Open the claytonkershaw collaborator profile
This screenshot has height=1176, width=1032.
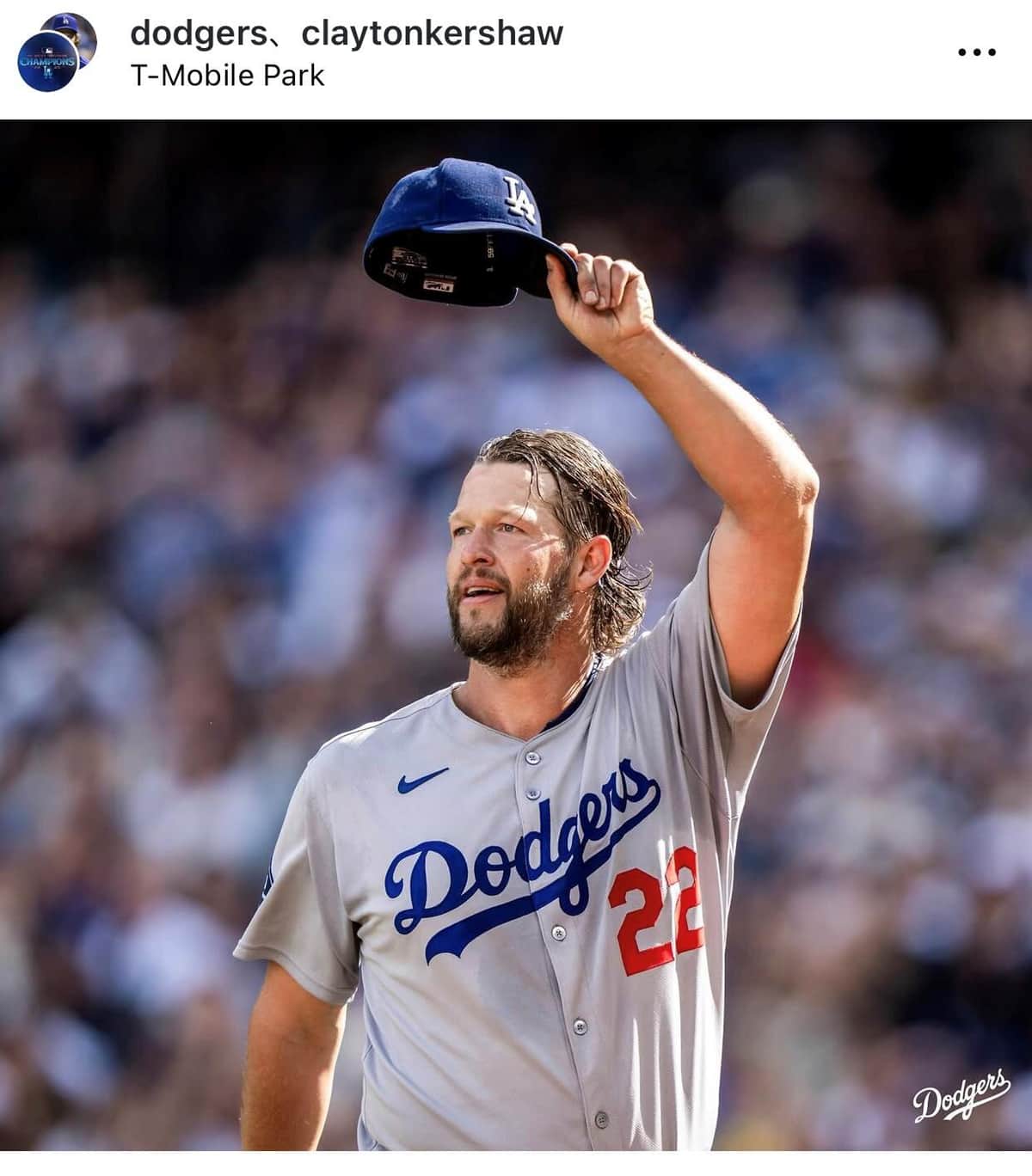433,34
